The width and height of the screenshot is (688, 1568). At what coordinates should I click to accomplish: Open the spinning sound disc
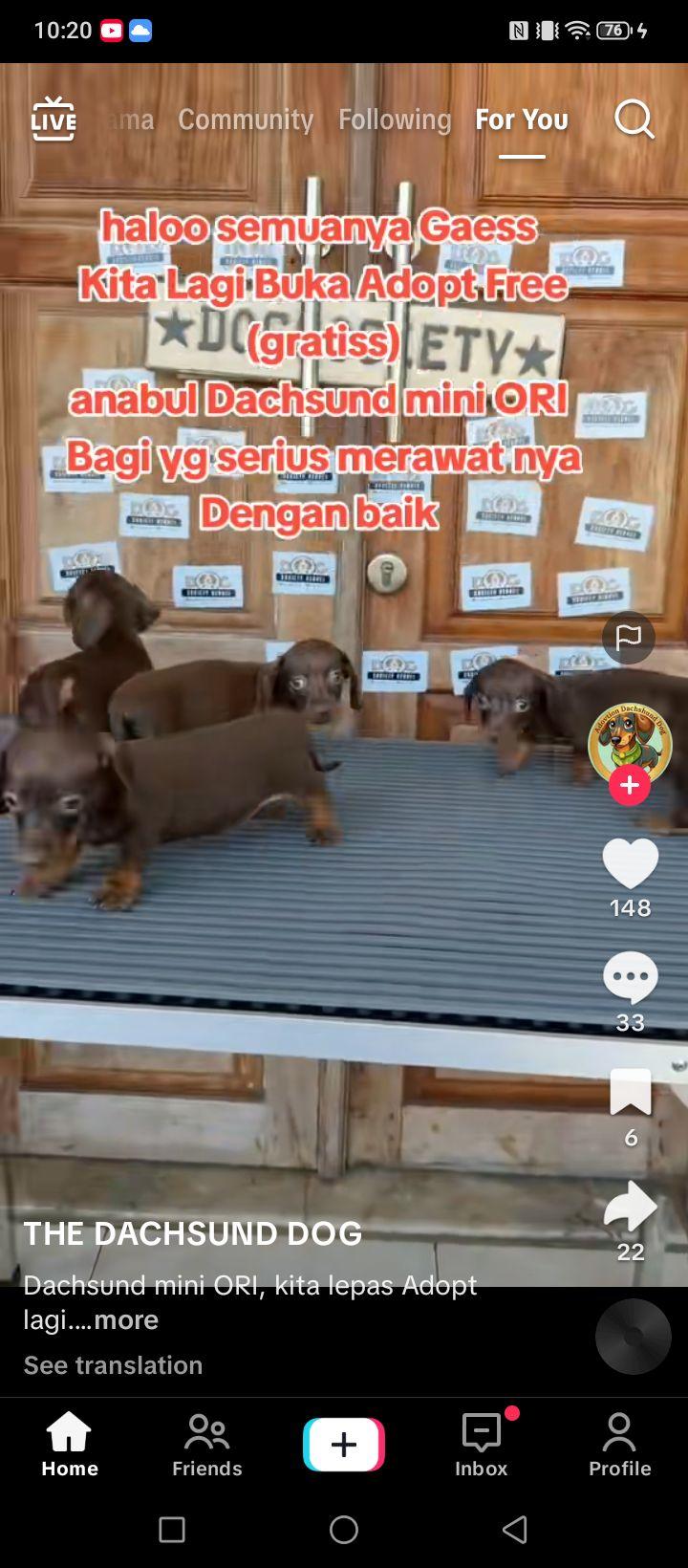634,1337
